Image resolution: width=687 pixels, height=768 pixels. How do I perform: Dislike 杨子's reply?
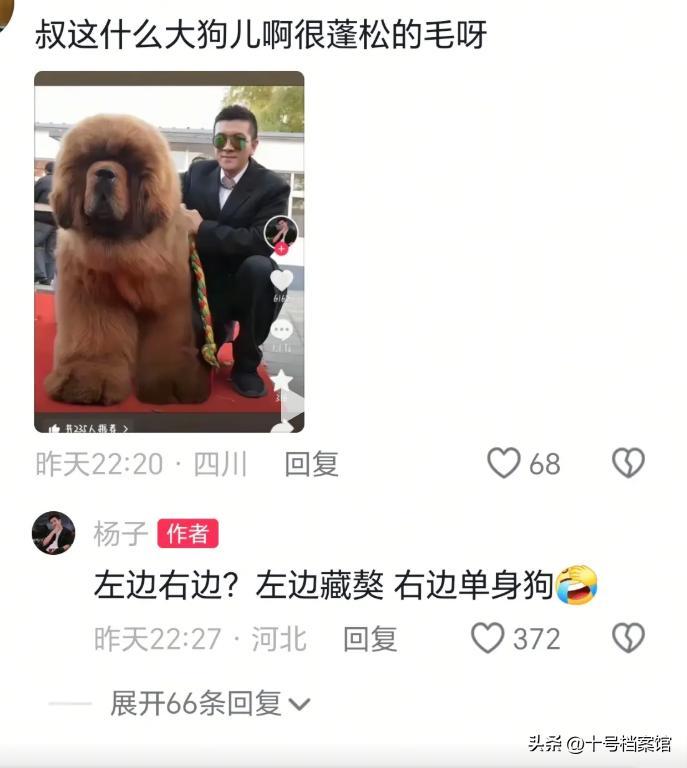628,638
